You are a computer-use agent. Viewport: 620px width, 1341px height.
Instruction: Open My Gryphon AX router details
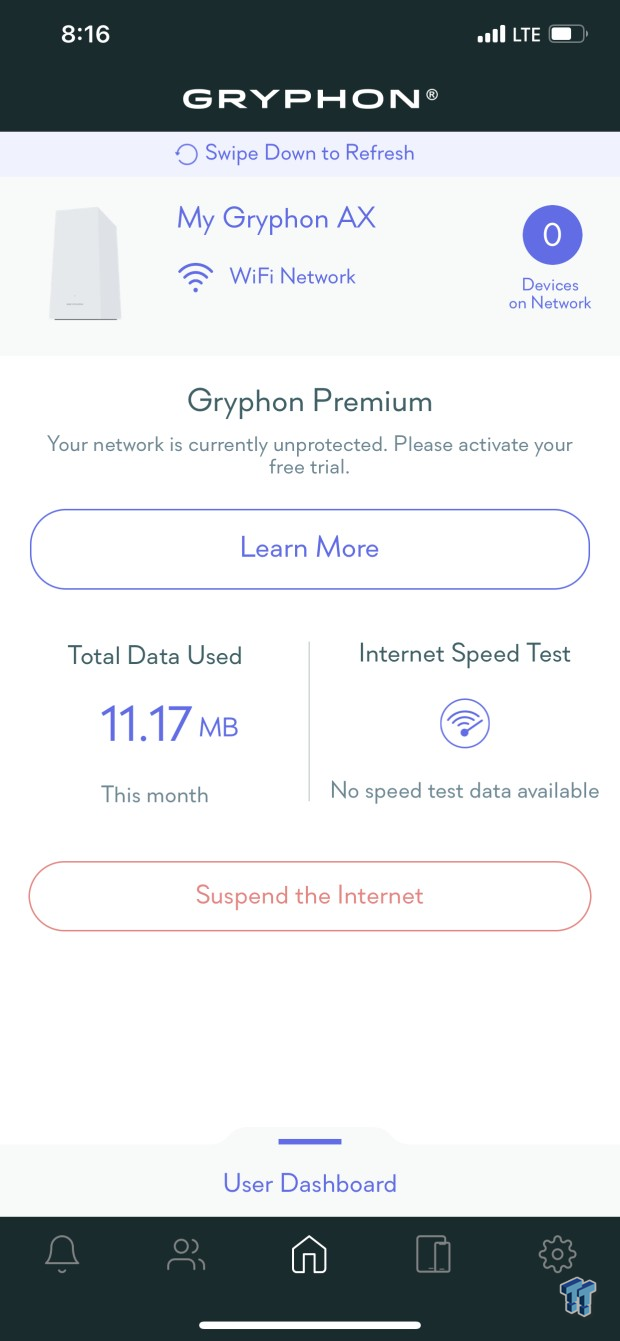pyautogui.click(x=276, y=218)
